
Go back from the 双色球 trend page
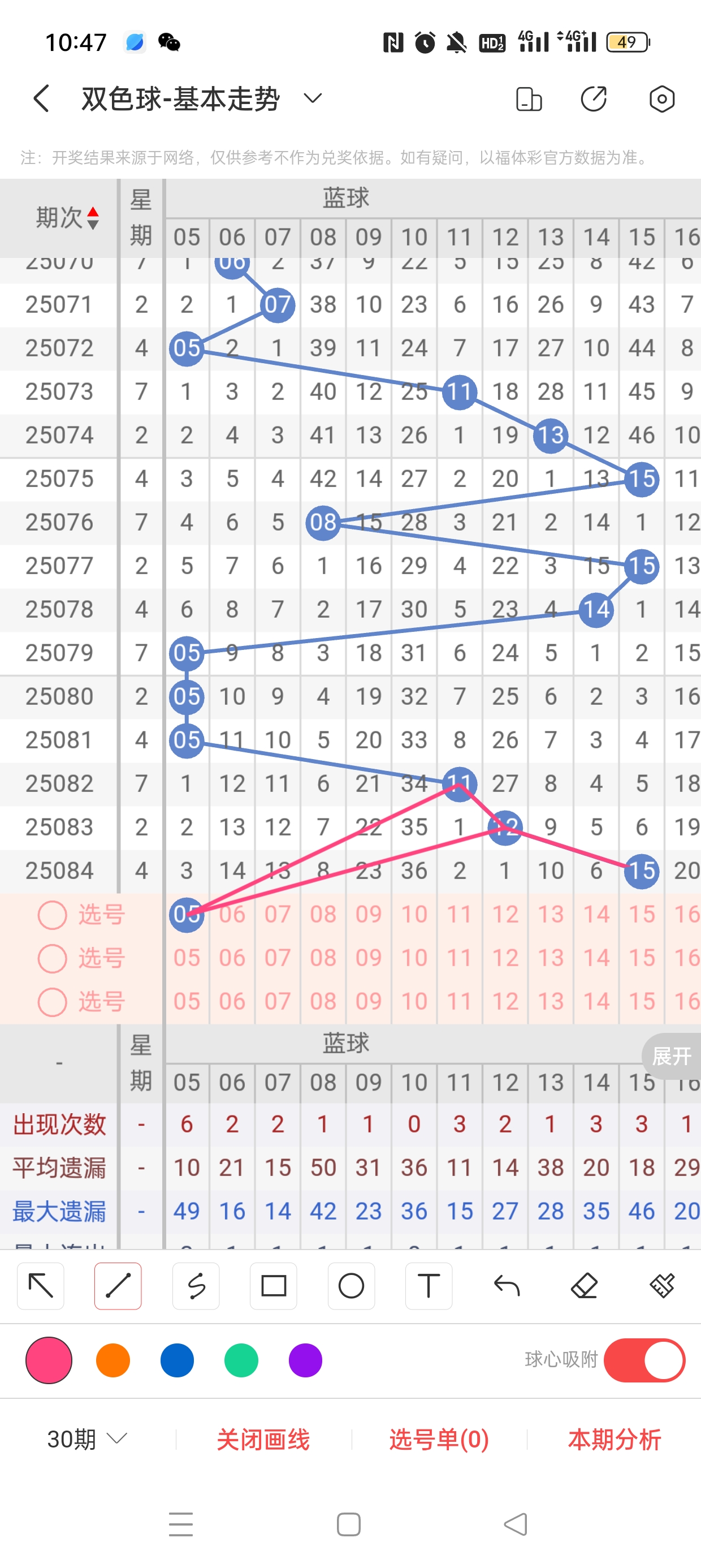coord(41,98)
